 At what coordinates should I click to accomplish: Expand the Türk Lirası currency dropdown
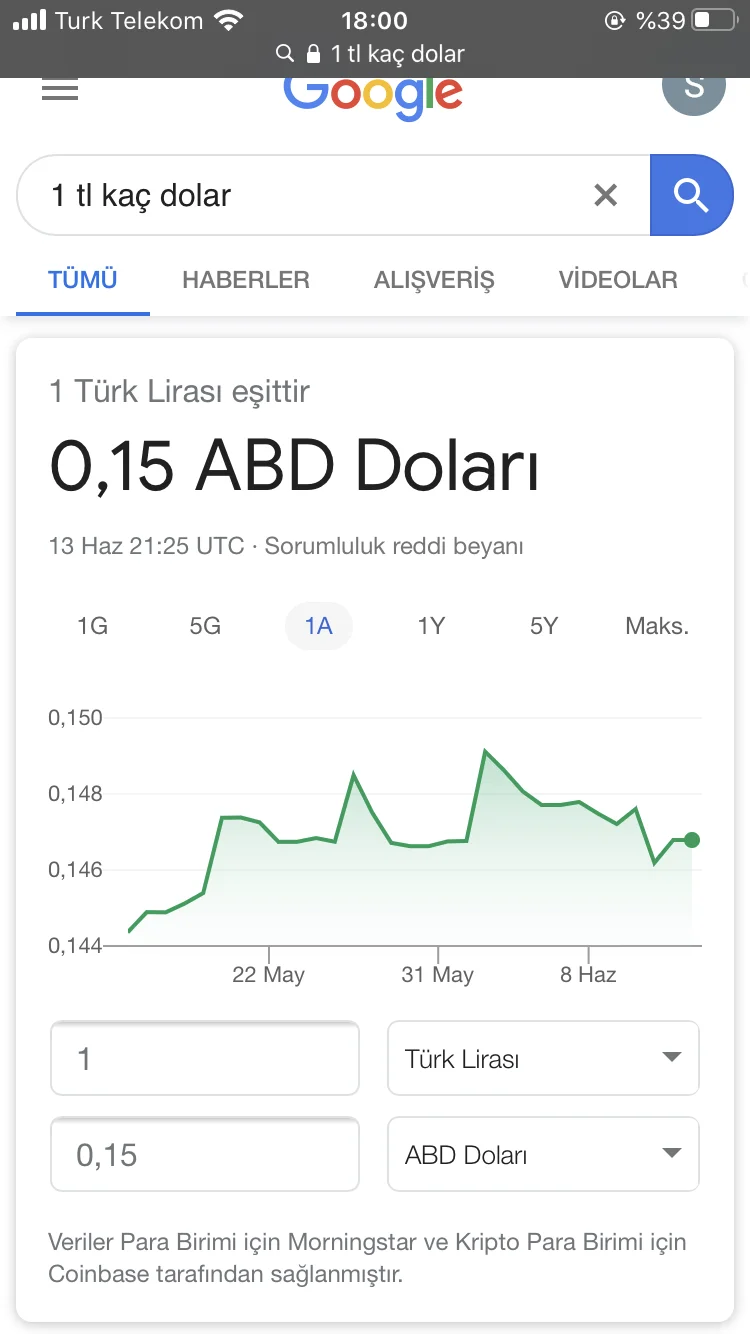coord(543,1058)
